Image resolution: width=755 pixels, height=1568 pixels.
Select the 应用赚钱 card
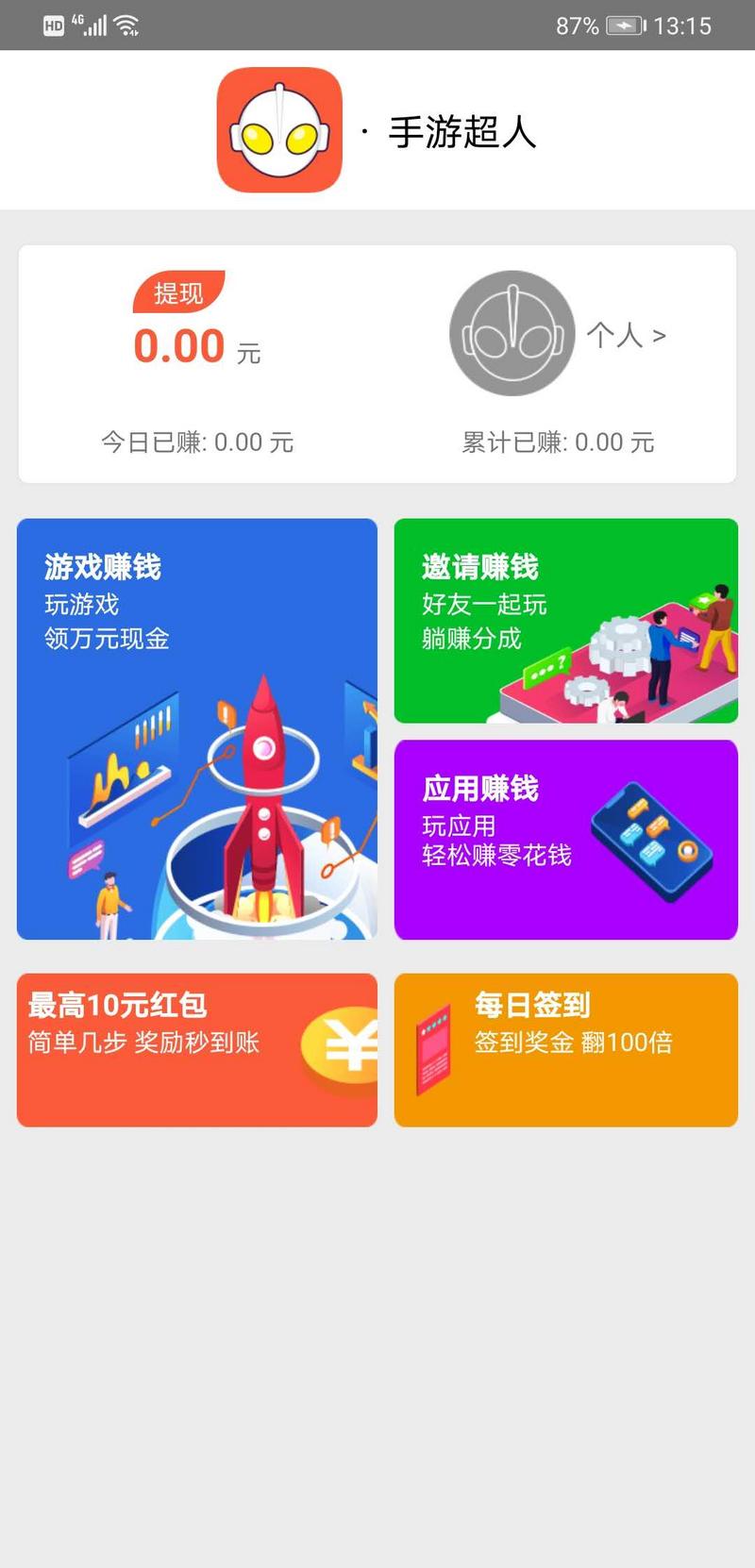[565, 840]
